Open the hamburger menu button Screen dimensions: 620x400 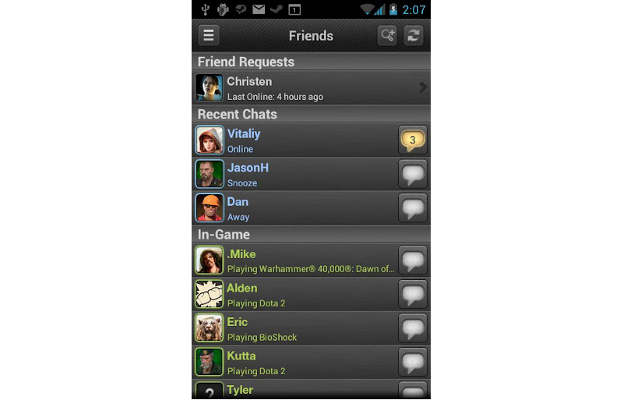pos(208,36)
